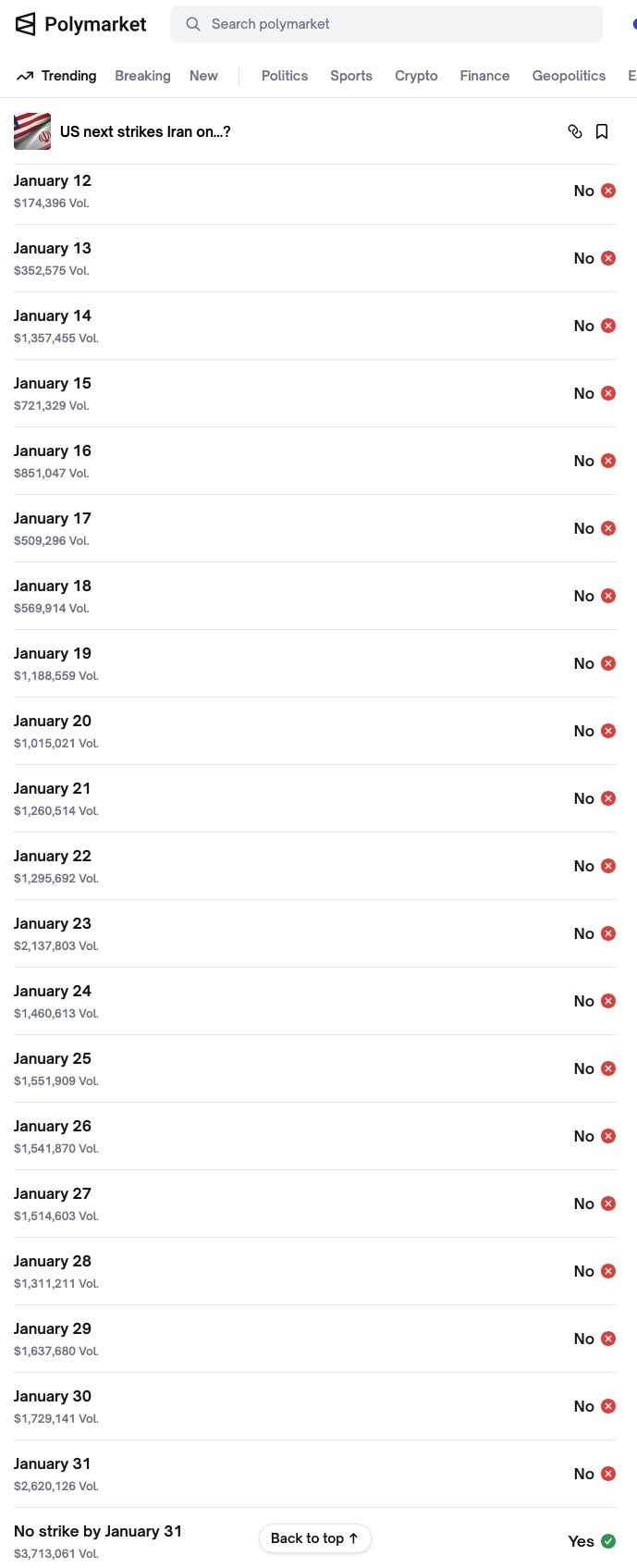View the Geopolitics category
The image size is (637, 1568).
(569, 76)
